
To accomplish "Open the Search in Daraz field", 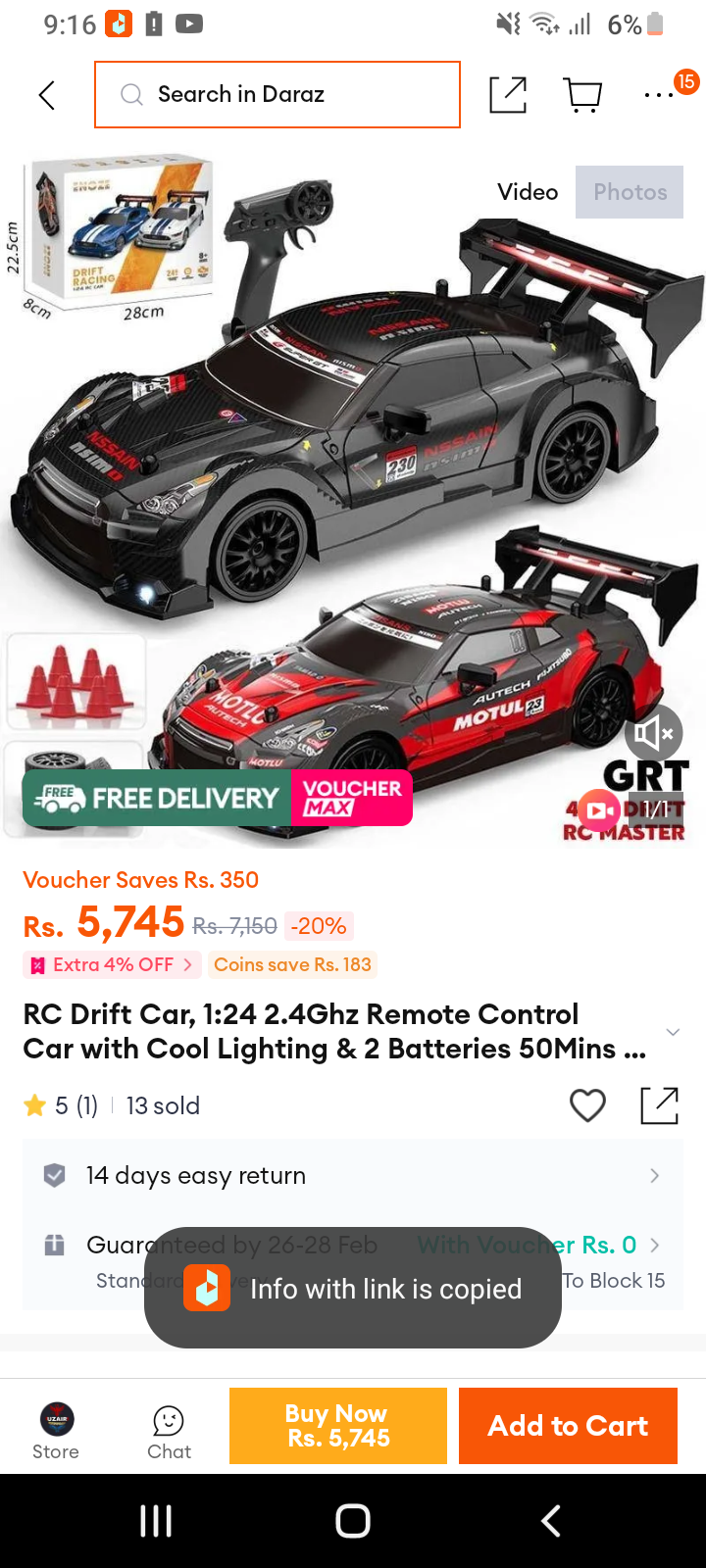I will 277,94.
